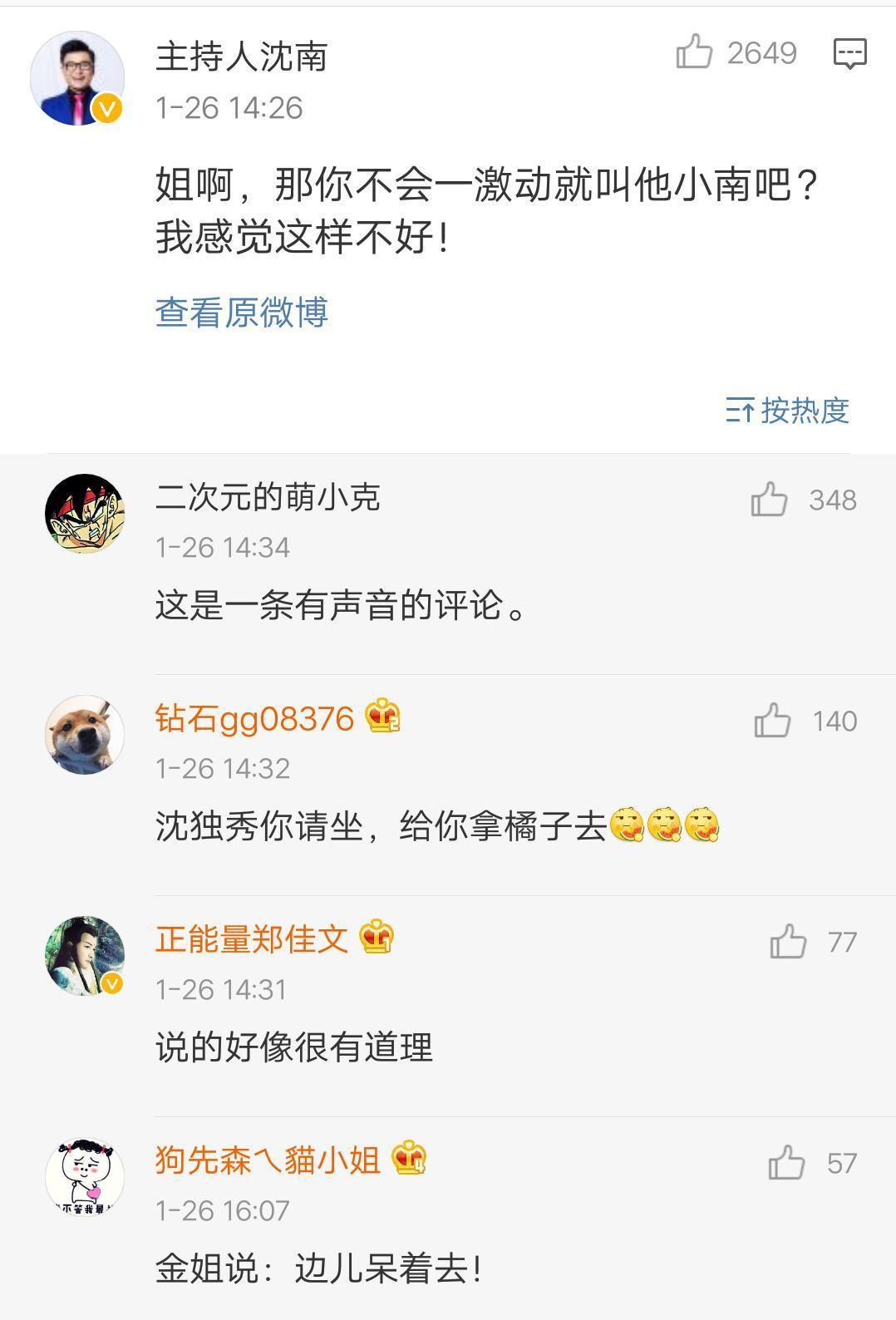Change sorting with 按热度
The image size is (896, 1320).
point(787,410)
